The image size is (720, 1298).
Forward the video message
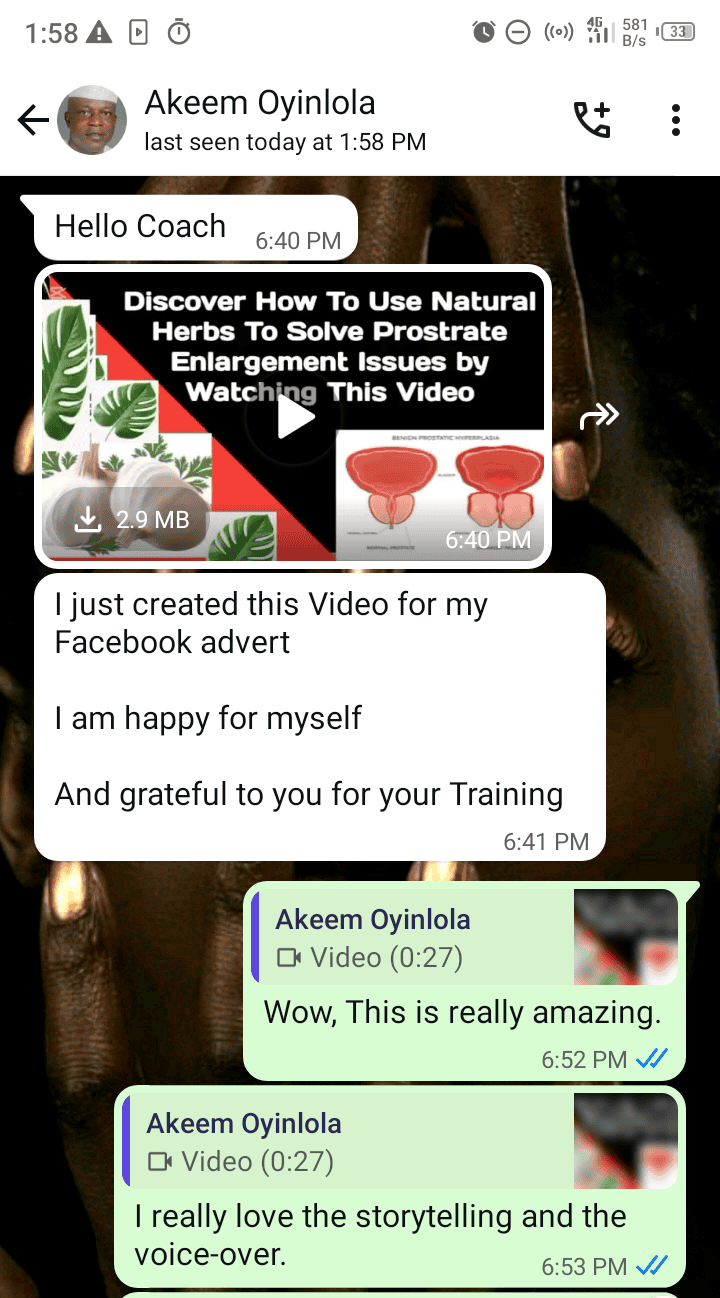click(600, 416)
